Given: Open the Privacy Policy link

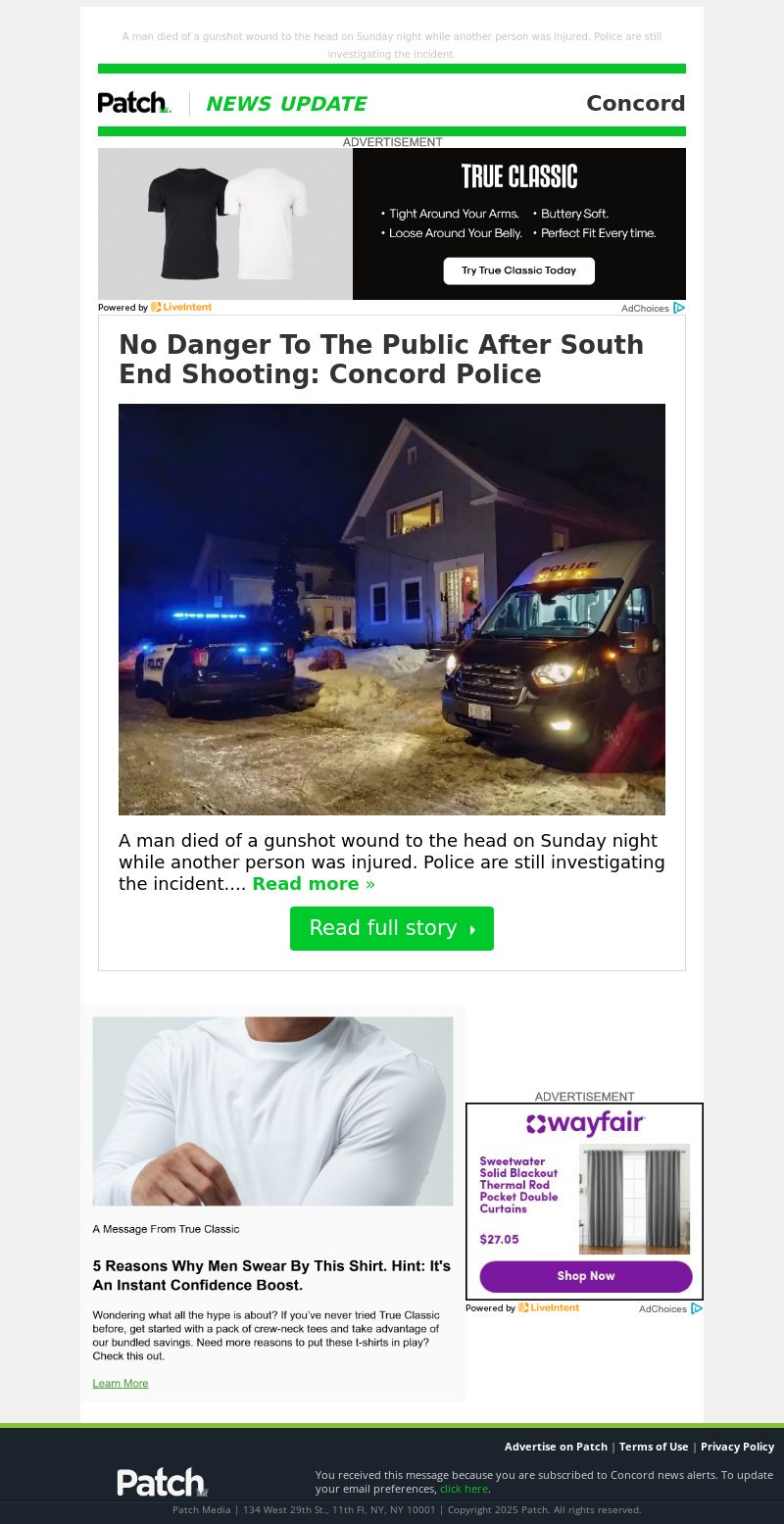Looking at the screenshot, I should point(737,1447).
